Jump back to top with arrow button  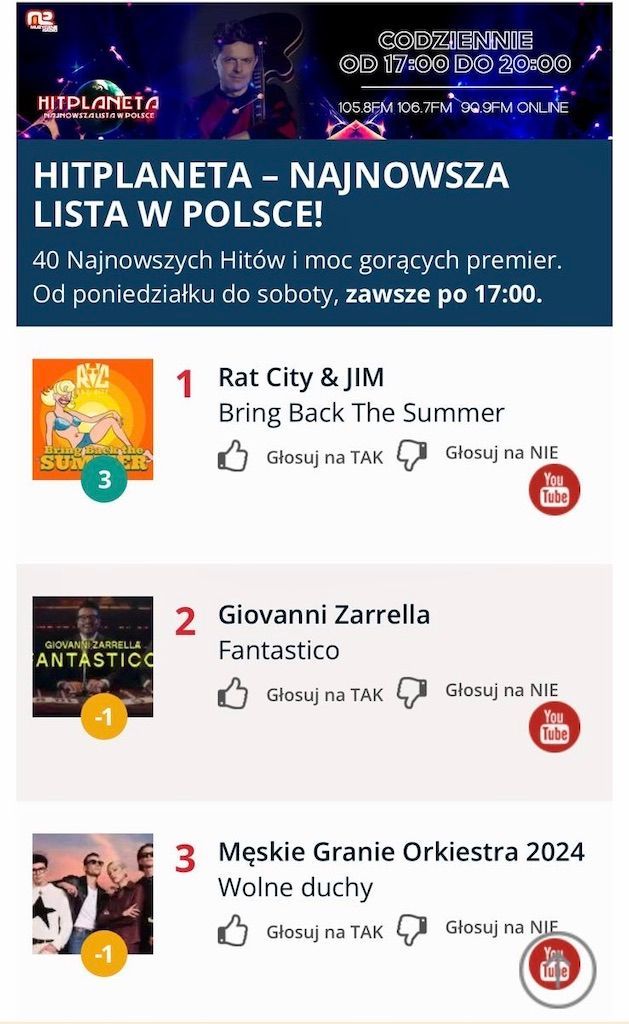(x=558, y=969)
